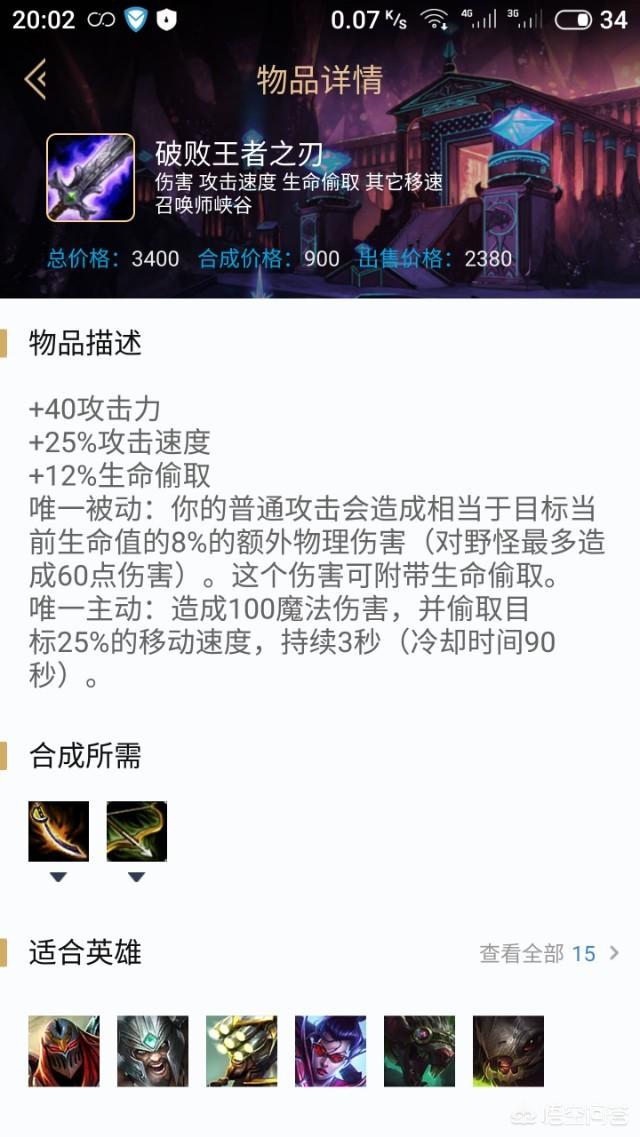The image size is (640, 1137).
Task: Open the green rat hero portrait
Action: pyautogui.click(x=420, y=1051)
